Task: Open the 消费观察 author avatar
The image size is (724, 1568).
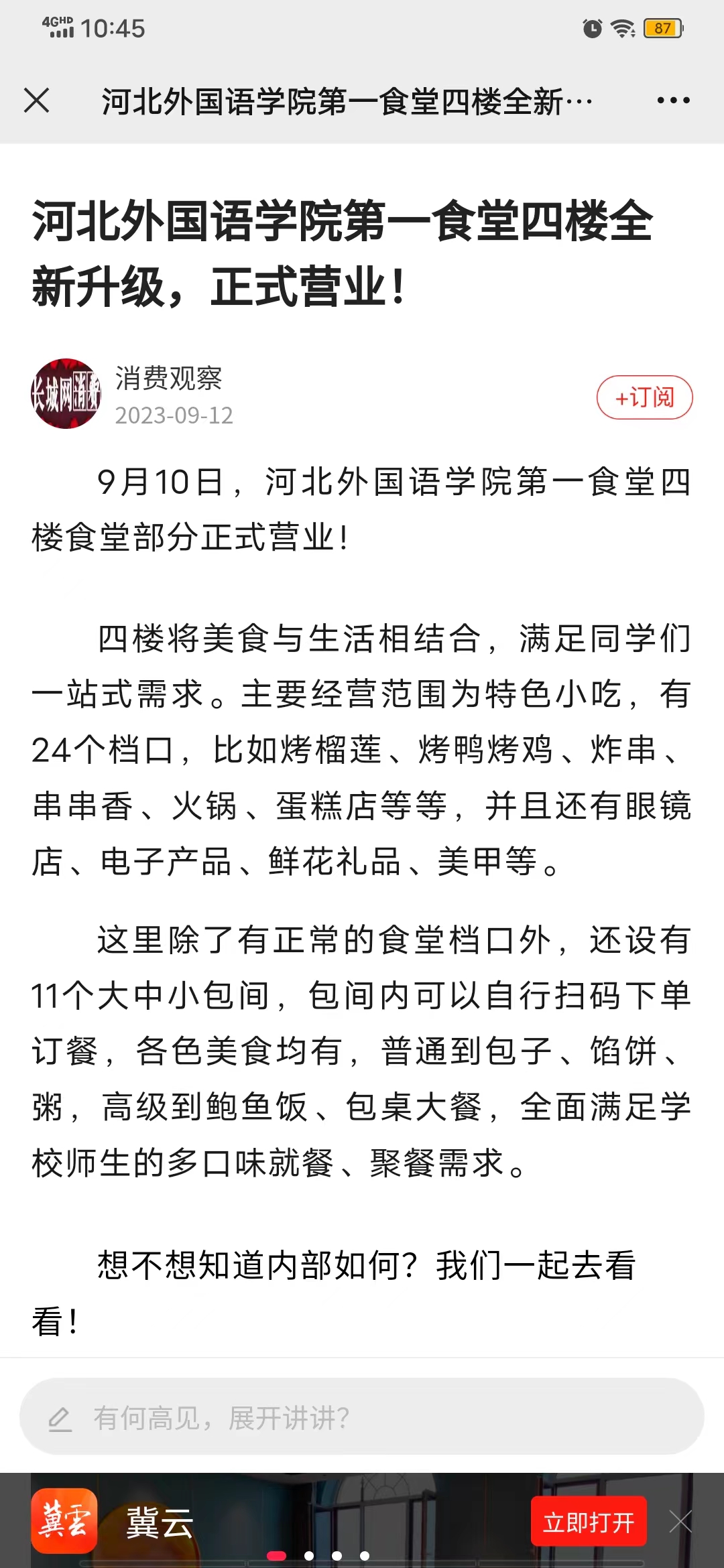Action: point(66,393)
